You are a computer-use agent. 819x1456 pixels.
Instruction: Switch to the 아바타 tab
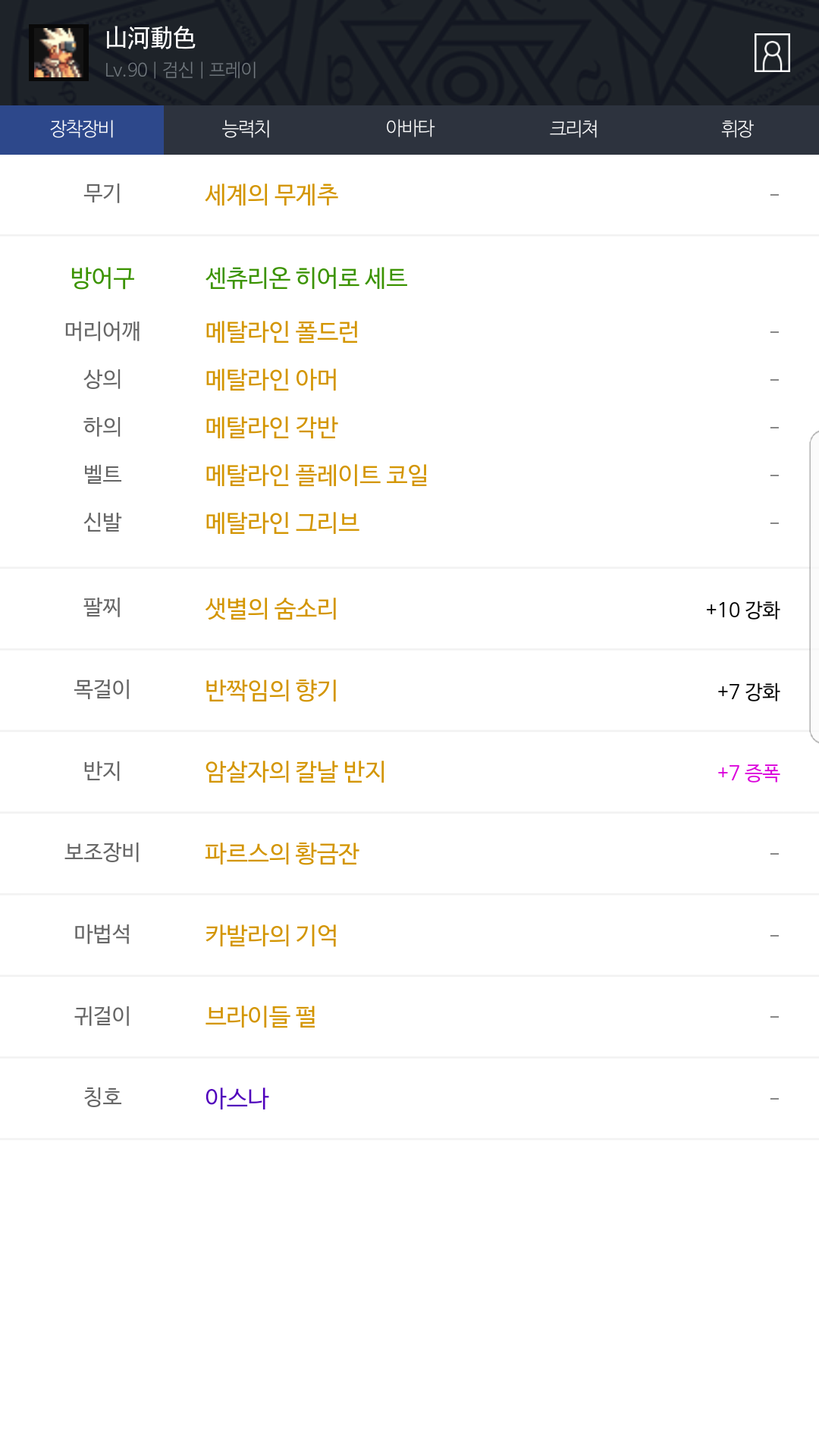(x=409, y=130)
